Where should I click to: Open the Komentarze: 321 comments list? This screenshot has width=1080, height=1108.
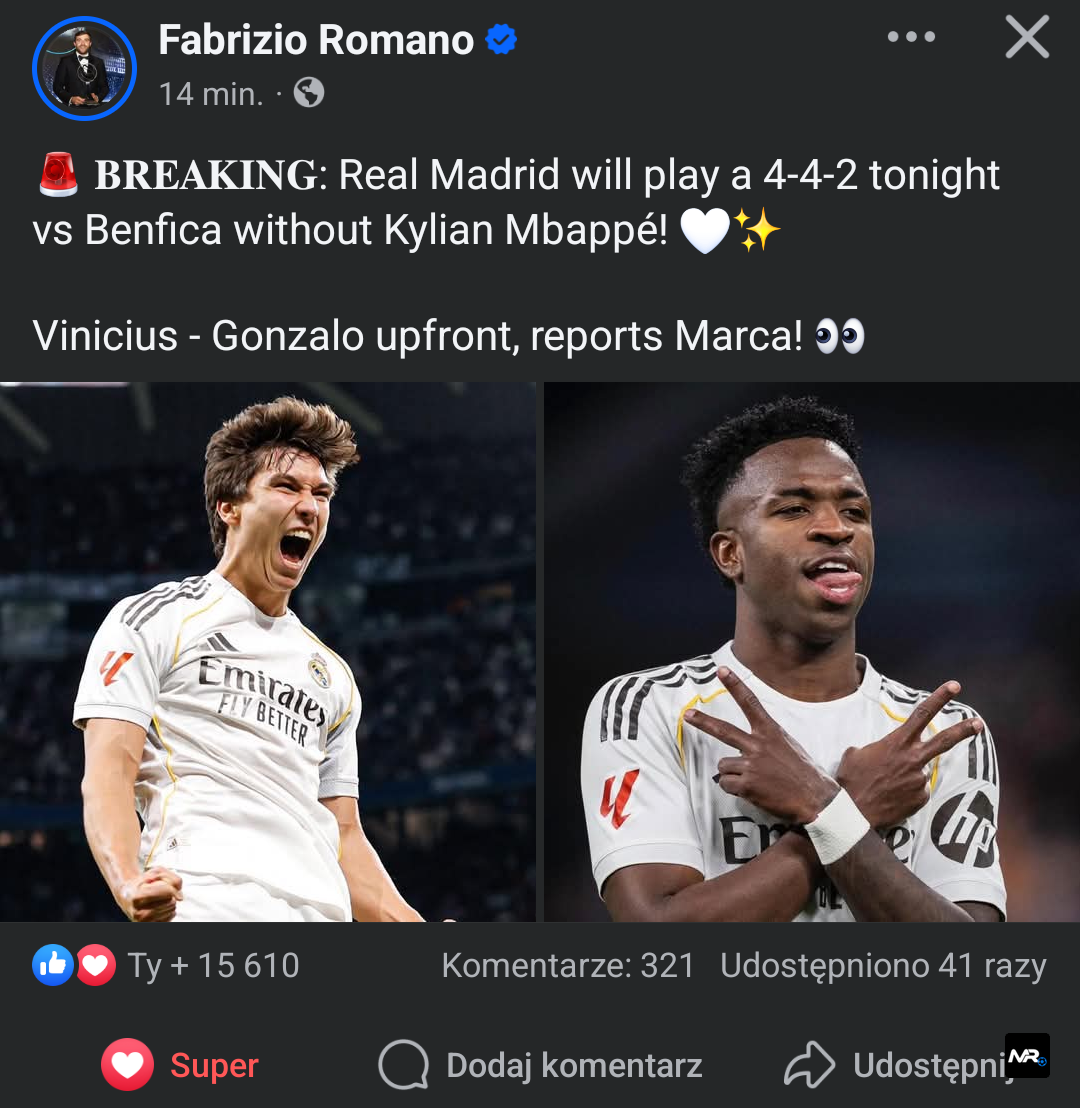pos(567,966)
